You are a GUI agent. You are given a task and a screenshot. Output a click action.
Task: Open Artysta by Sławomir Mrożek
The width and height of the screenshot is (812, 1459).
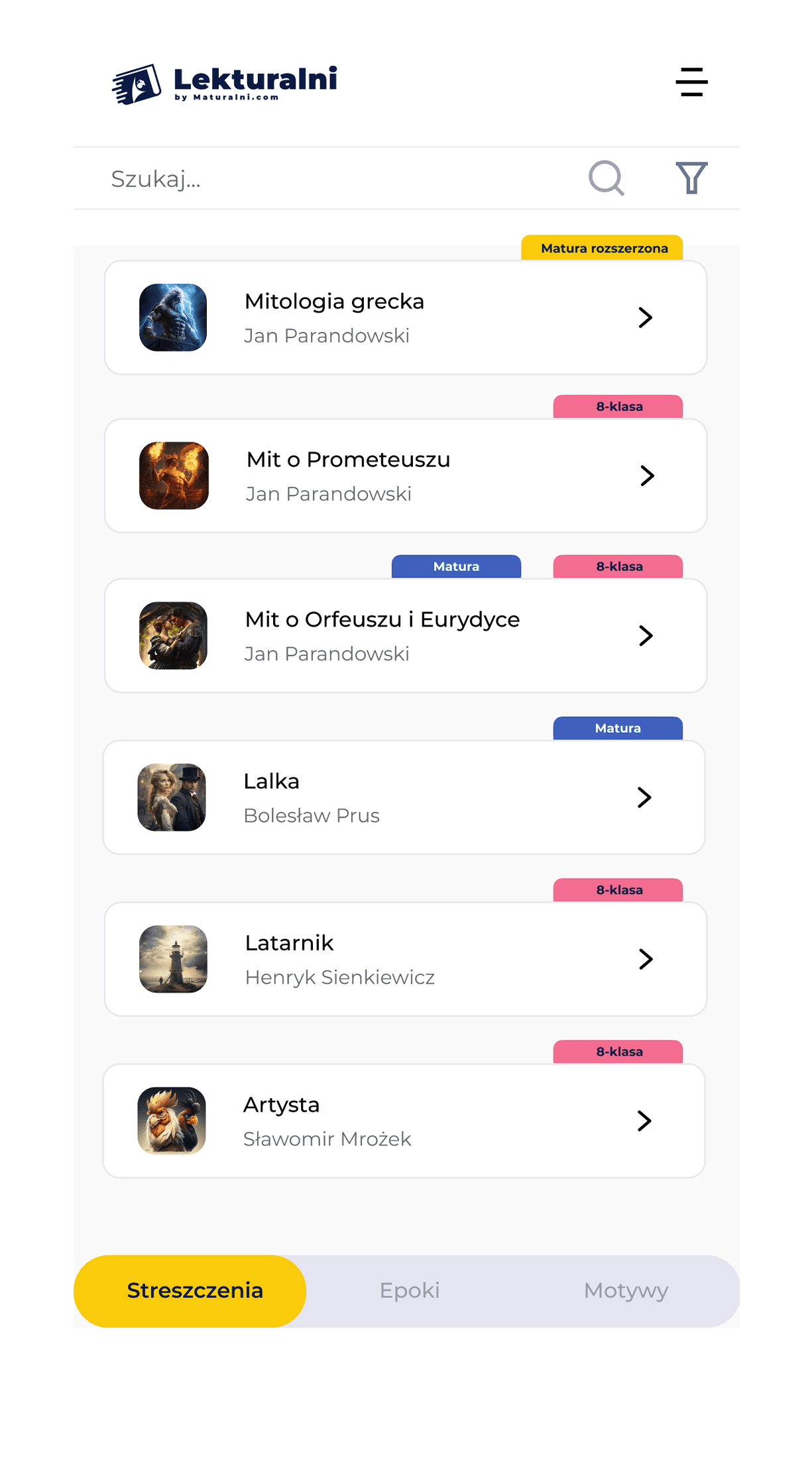click(x=404, y=1121)
